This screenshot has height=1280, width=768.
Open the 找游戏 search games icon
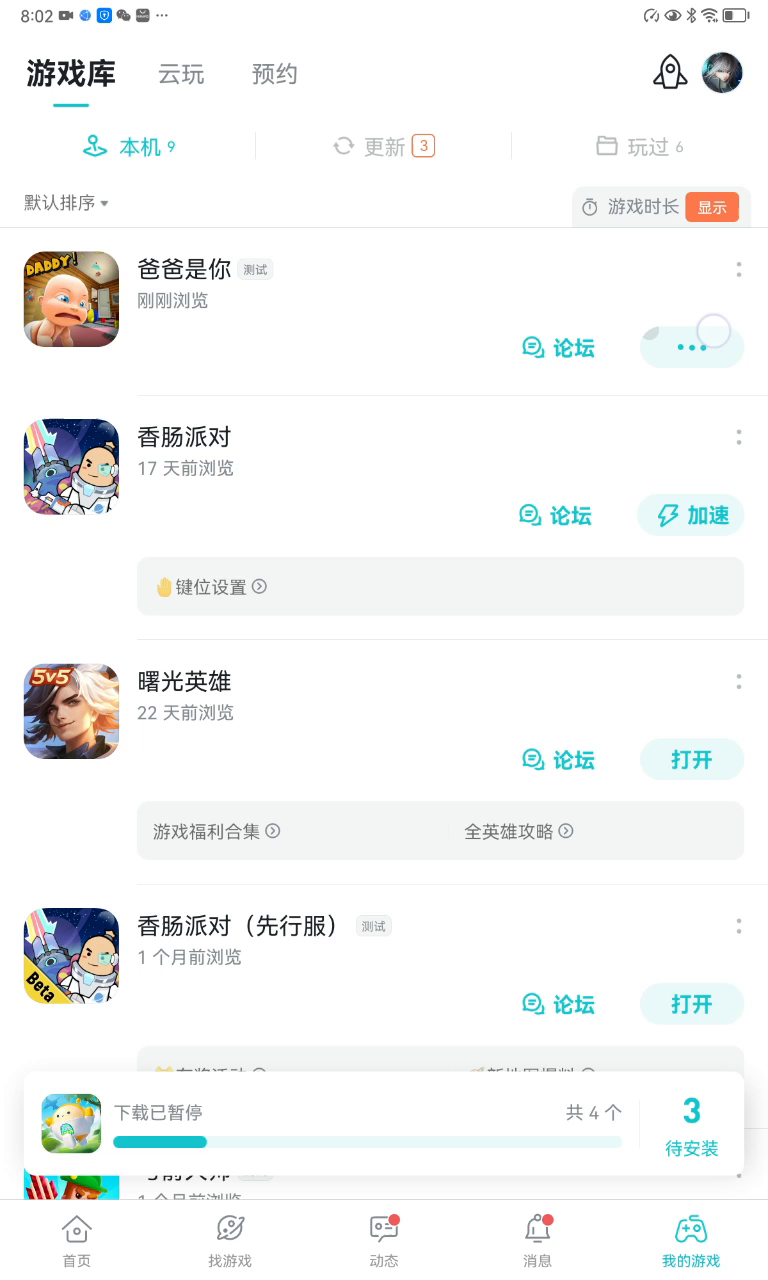[230, 1238]
